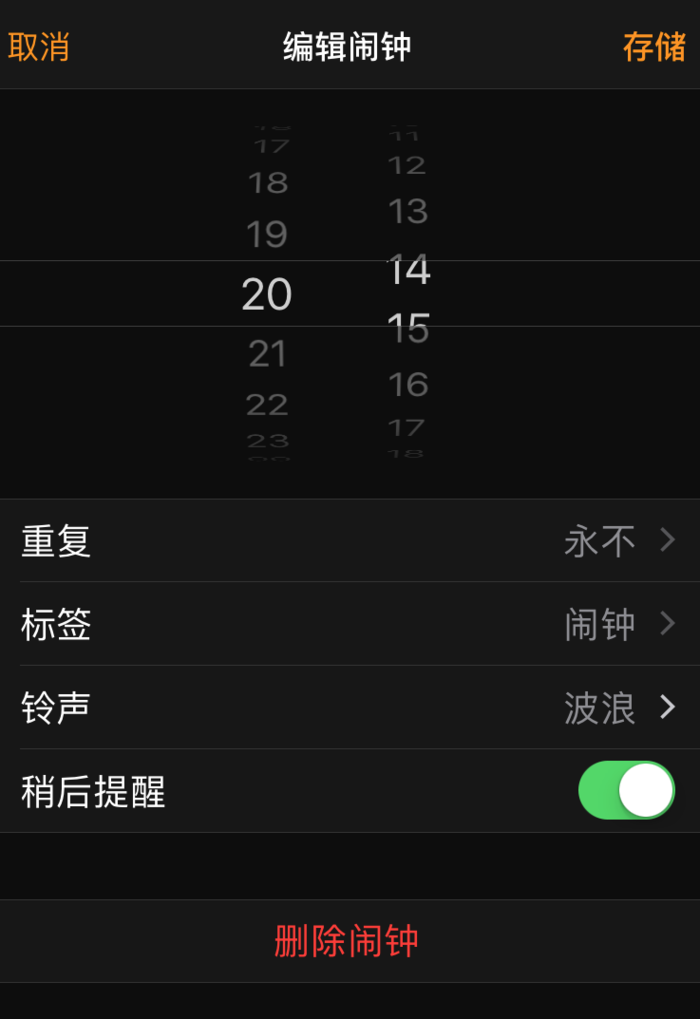Select hour 21 in the time picker
The image size is (700, 1019).
click(267, 354)
